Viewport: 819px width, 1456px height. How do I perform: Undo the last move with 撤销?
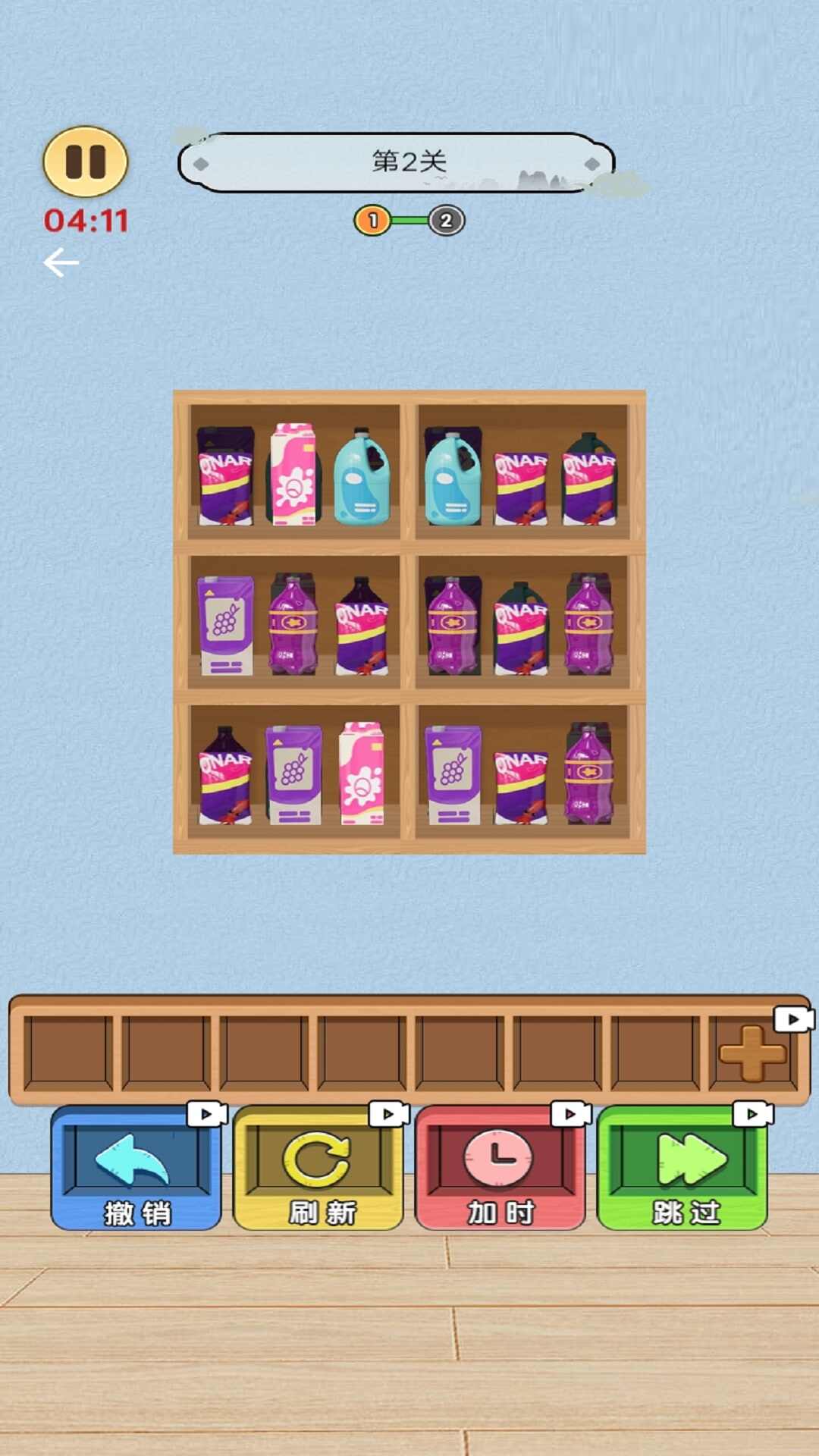click(136, 1168)
